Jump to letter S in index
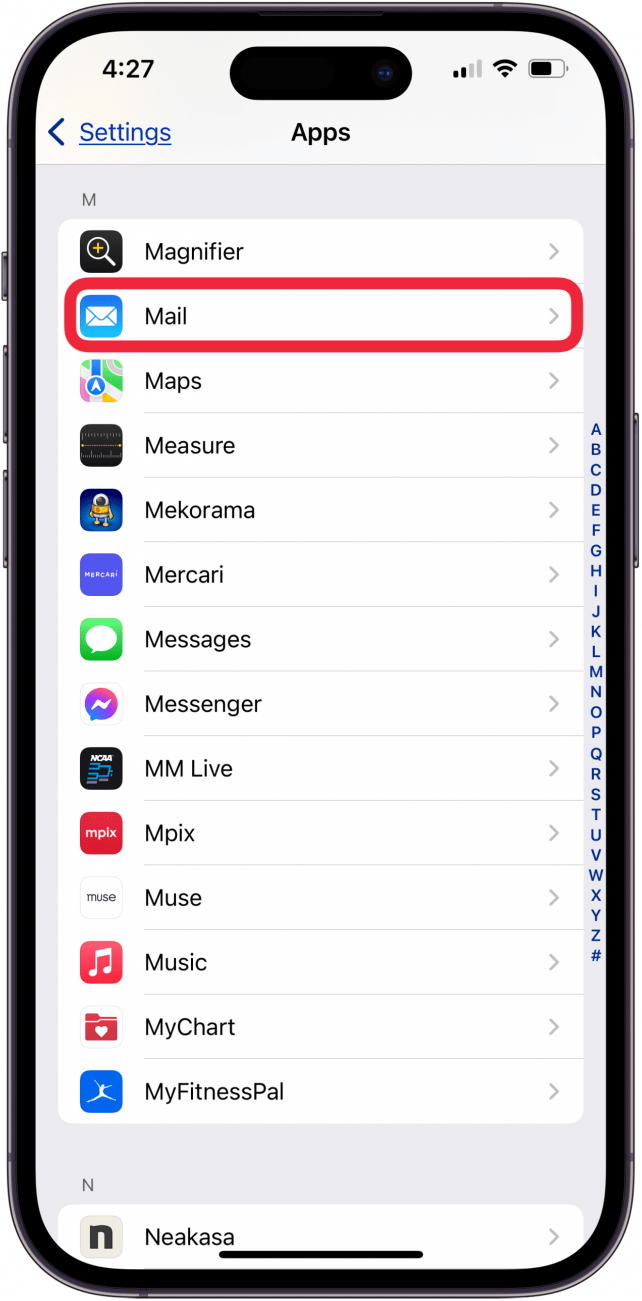This screenshot has height=1301, width=642. (596, 794)
